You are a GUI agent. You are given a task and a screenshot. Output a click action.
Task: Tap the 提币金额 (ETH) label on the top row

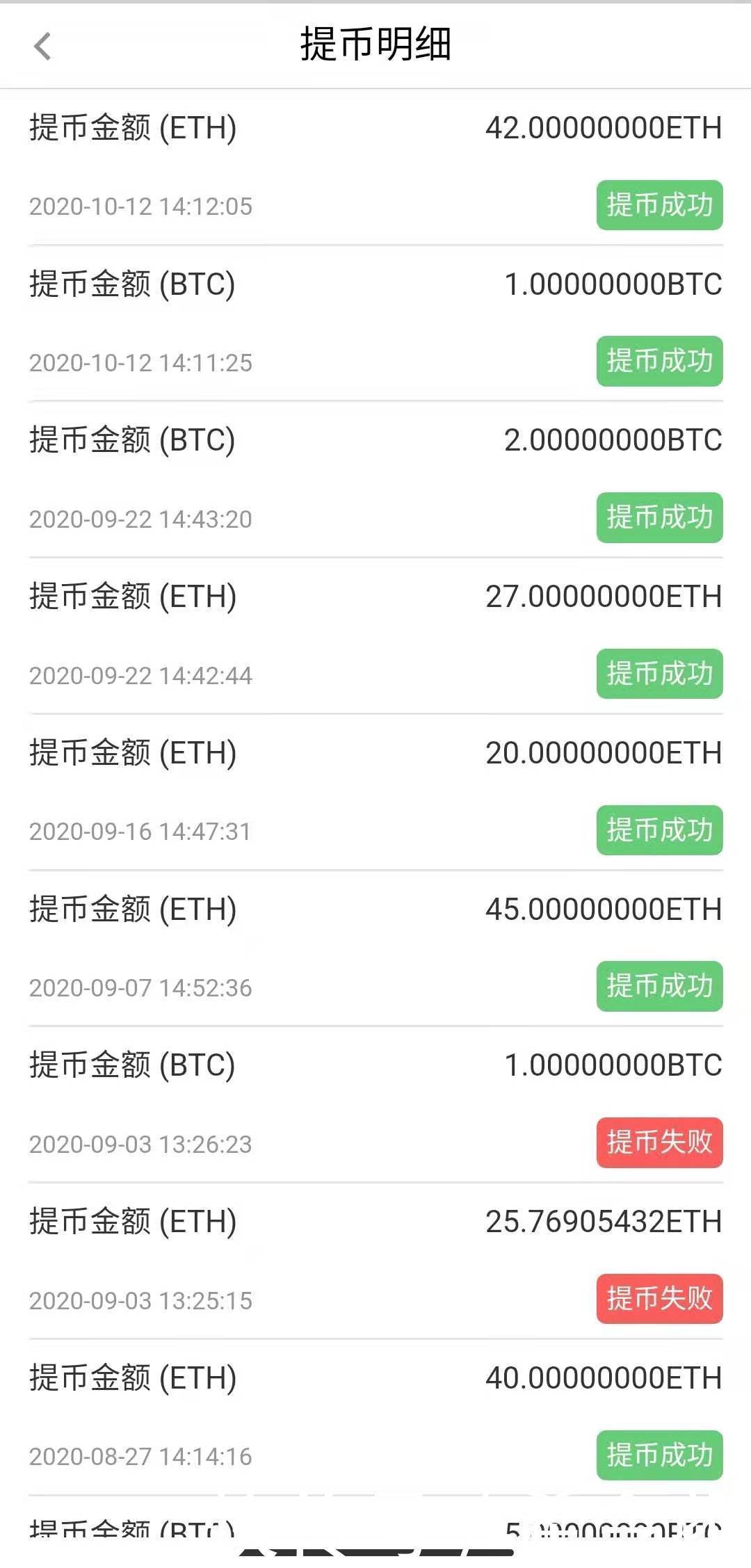pos(132,128)
